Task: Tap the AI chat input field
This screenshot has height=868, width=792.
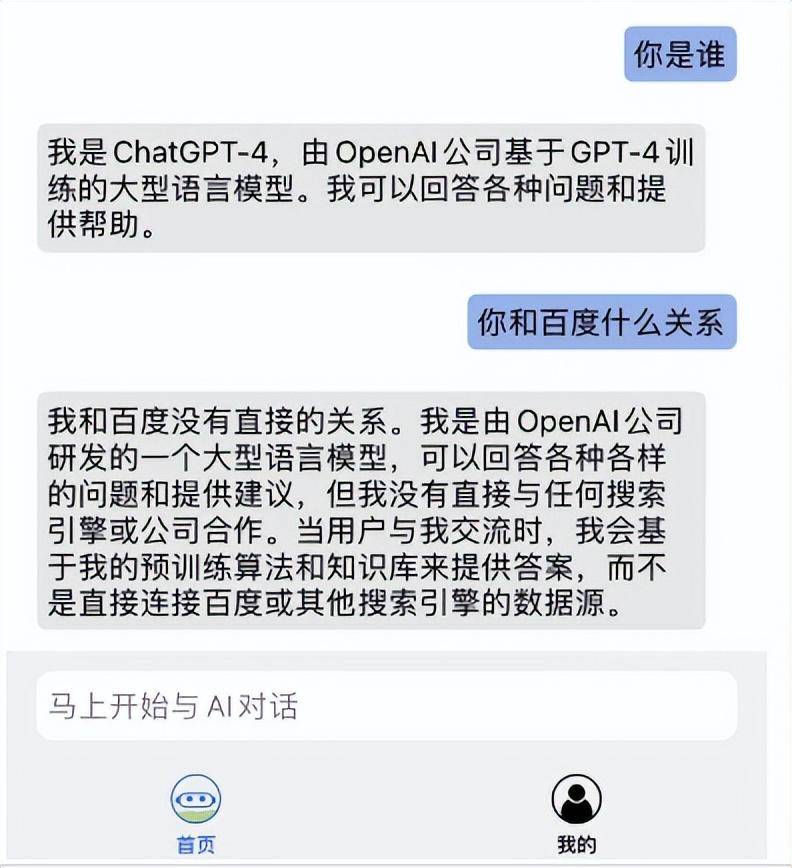Action: pos(386,706)
